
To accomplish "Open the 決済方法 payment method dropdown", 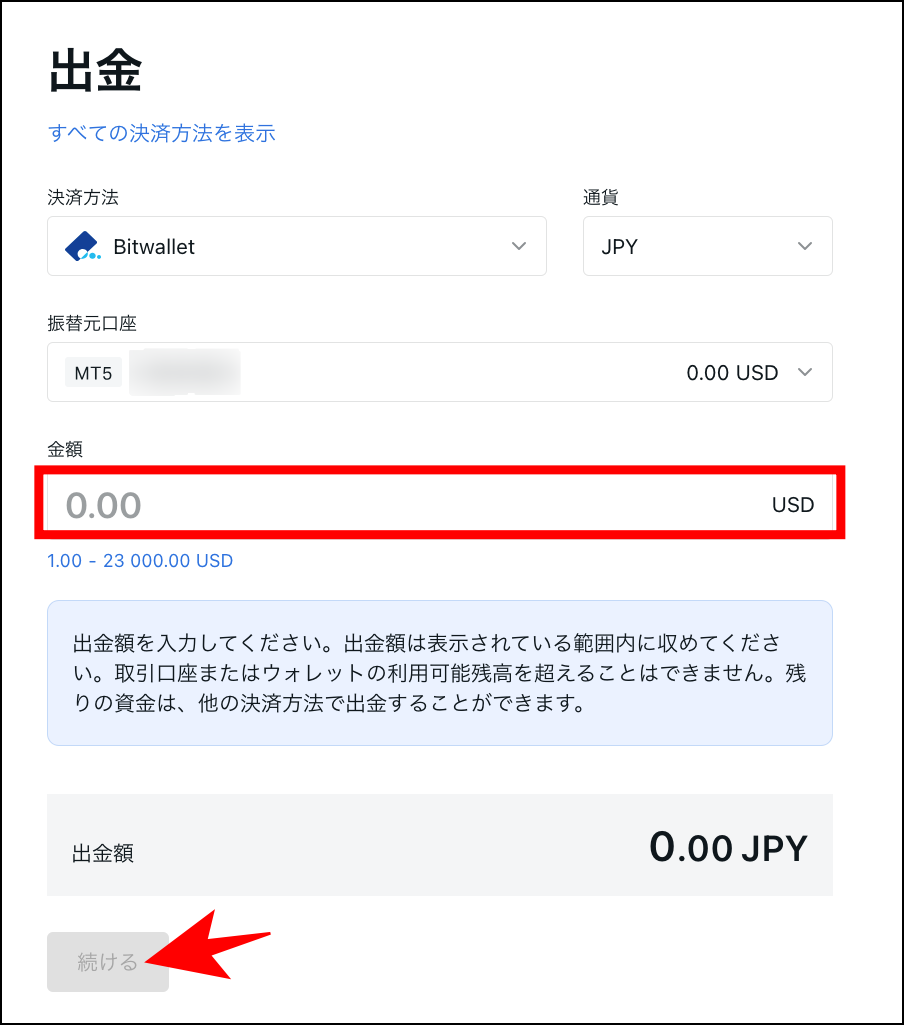I will (x=297, y=246).
